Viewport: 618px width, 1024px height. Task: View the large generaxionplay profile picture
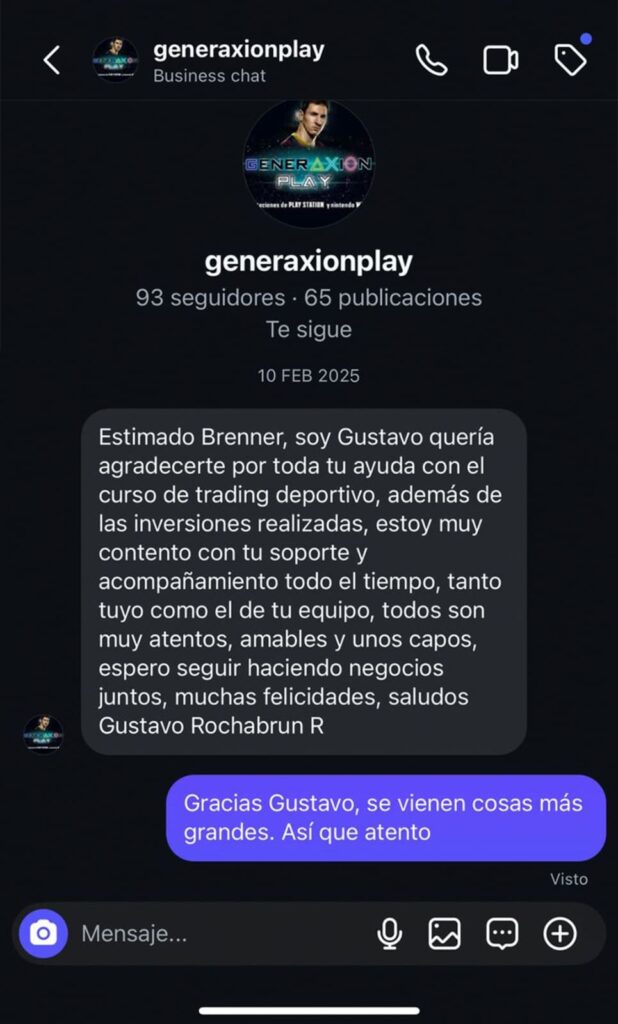click(309, 162)
